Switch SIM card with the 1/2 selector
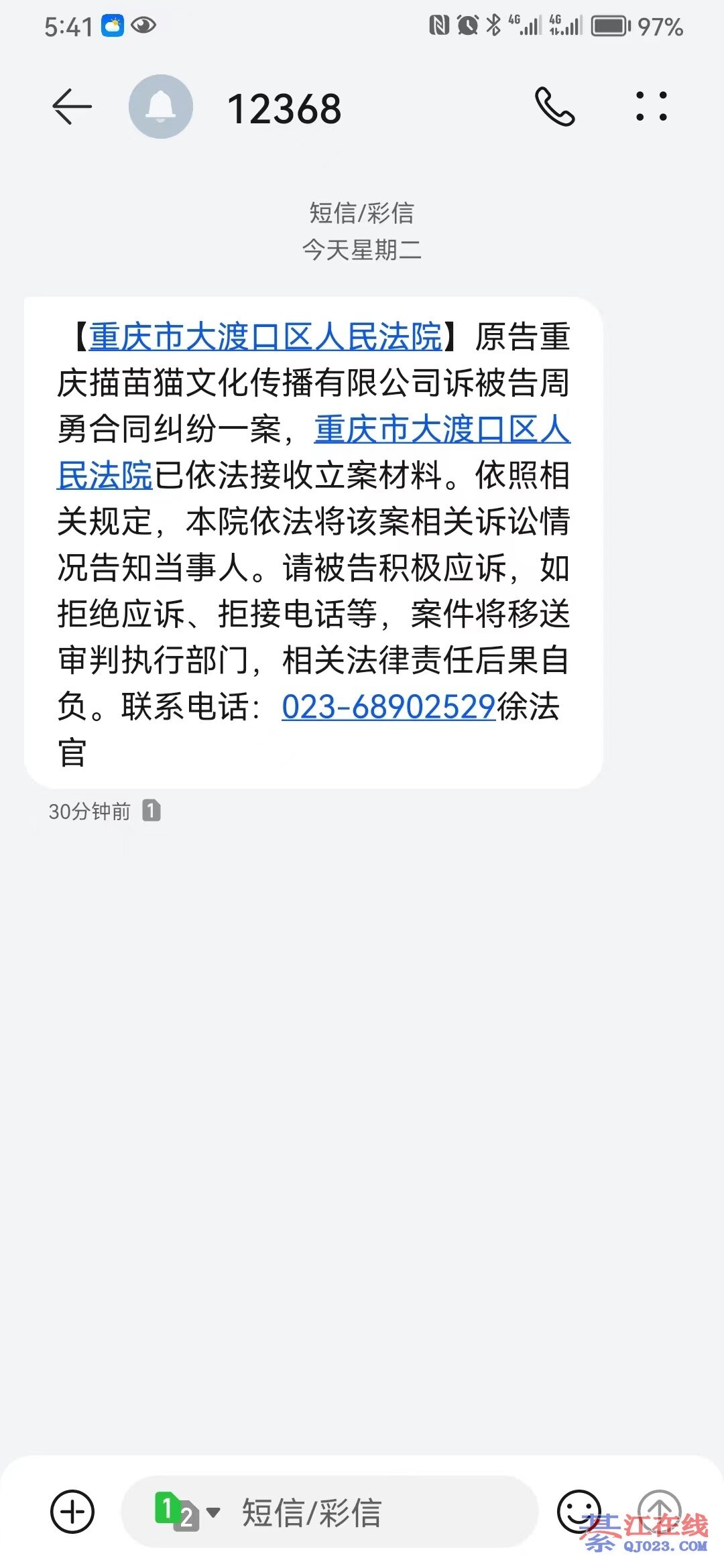The width and height of the screenshot is (724, 1568). (x=186, y=1512)
